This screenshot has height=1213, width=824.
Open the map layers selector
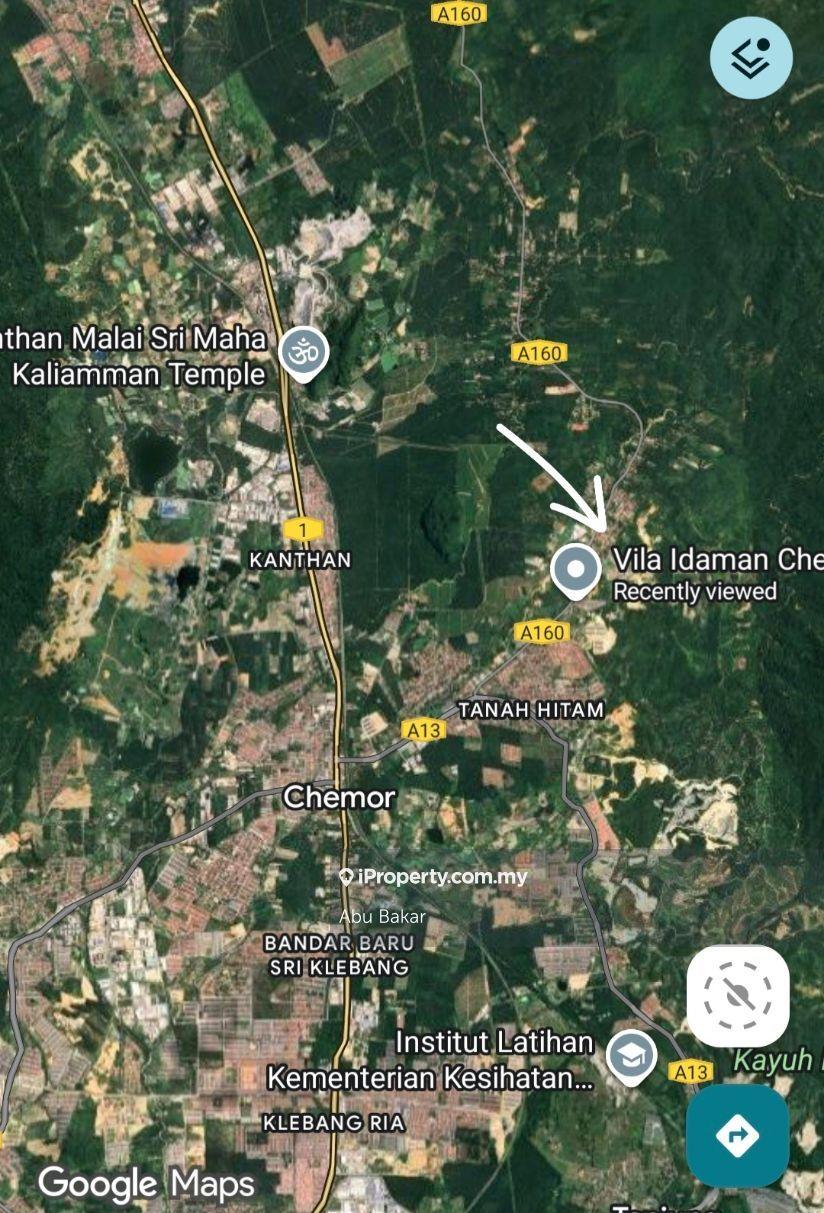coord(751,57)
